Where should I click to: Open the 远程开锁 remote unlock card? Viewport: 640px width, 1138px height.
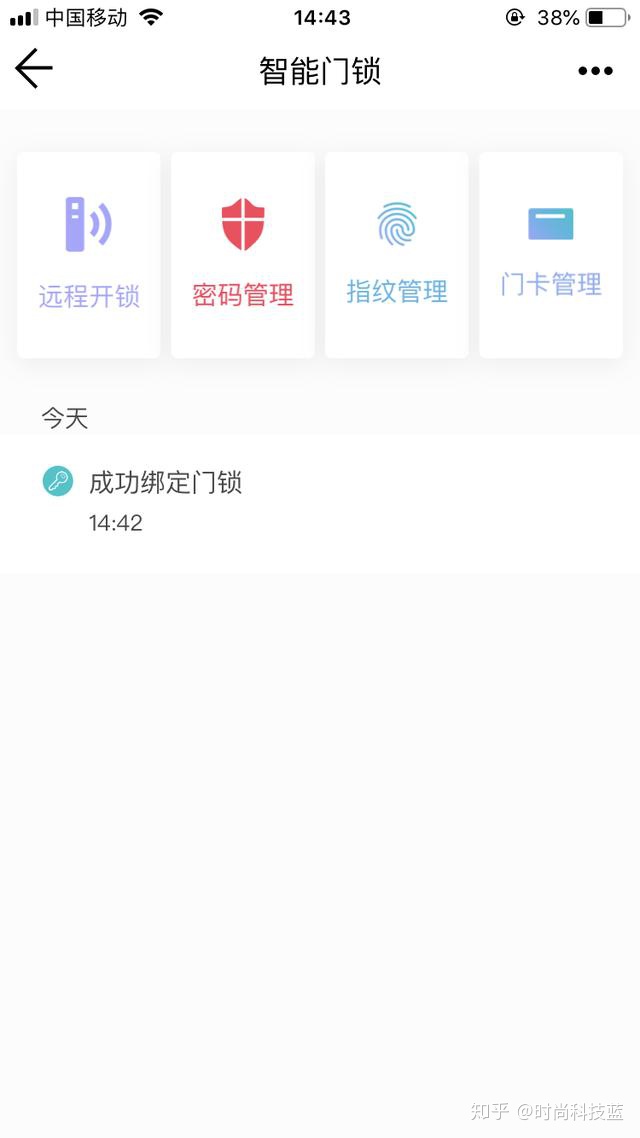point(89,255)
